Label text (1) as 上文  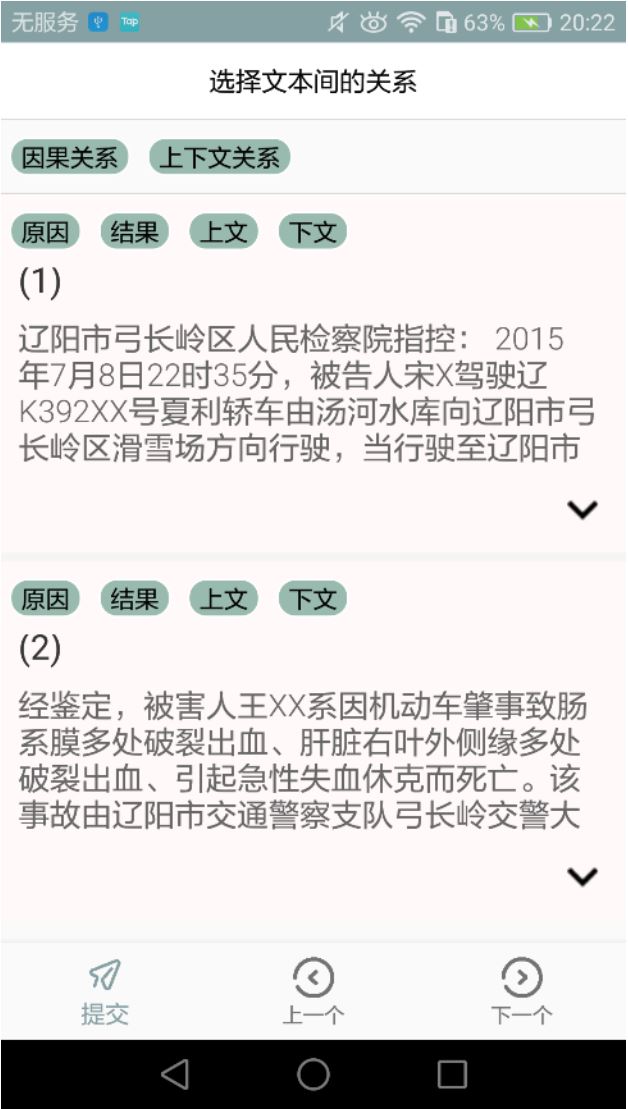(x=224, y=232)
